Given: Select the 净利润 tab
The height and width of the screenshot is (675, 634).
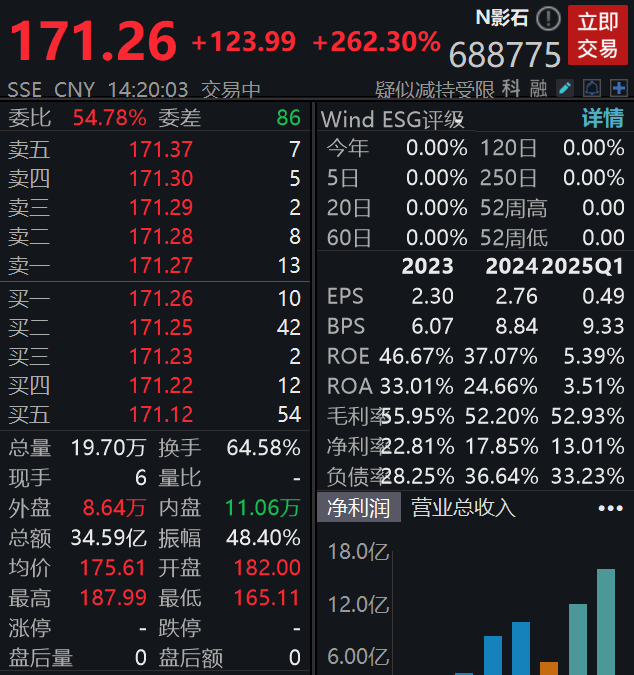Looking at the screenshot, I should coord(358,507).
